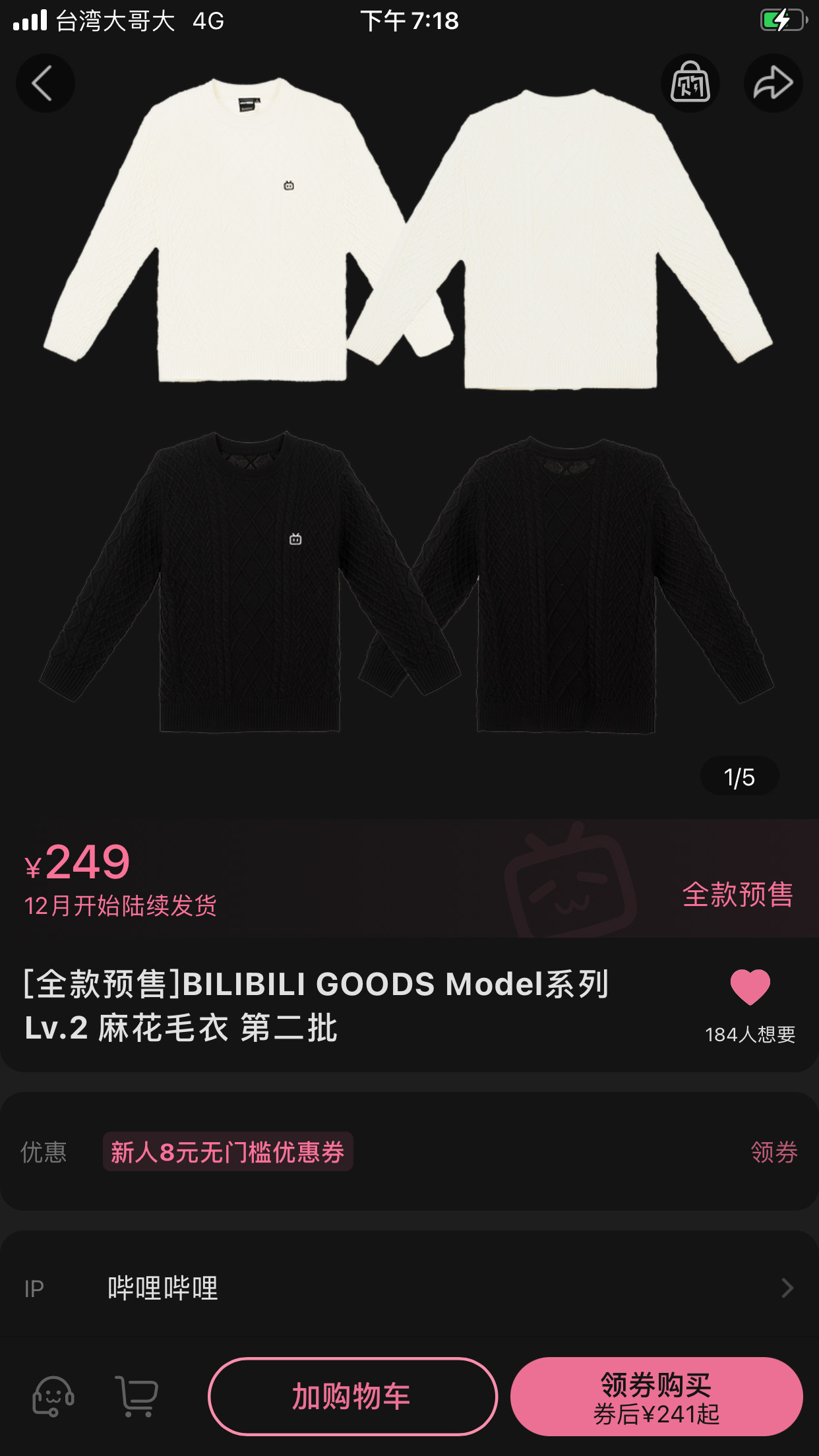Open the shopping bag icon
819x1456 pixels.
pos(690,84)
